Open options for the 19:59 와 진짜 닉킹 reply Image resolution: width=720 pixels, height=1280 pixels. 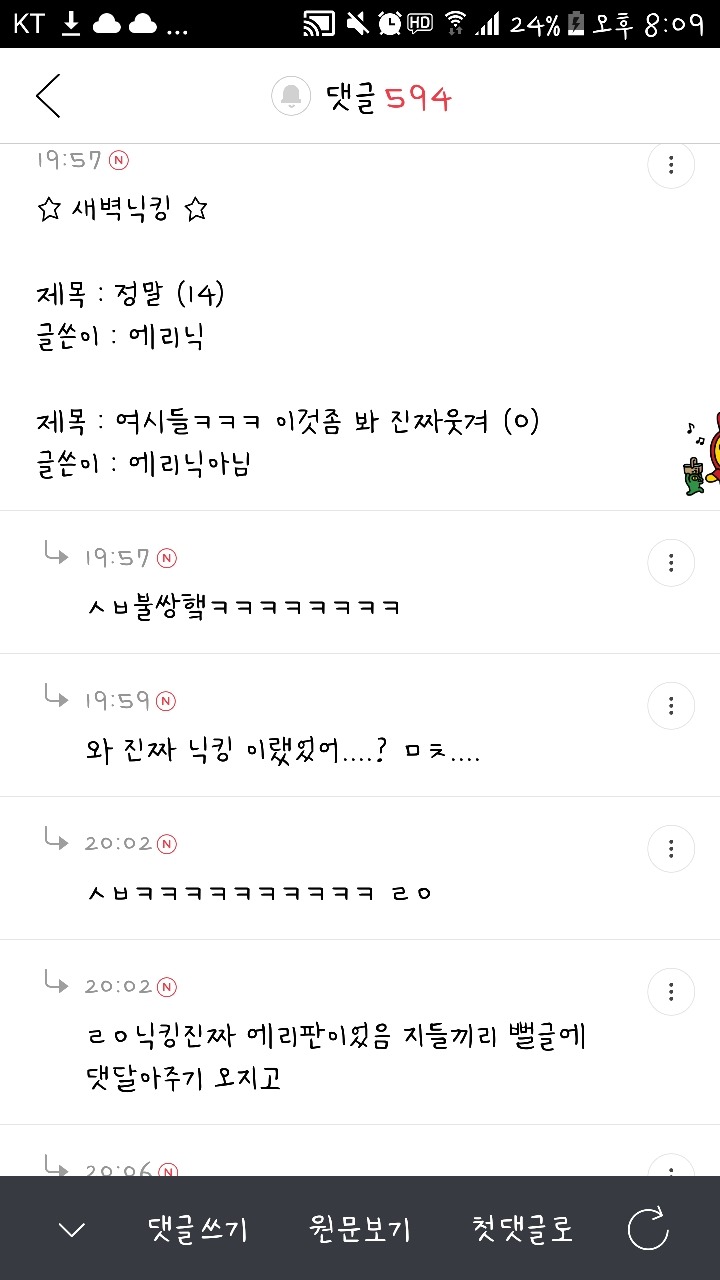(x=671, y=706)
